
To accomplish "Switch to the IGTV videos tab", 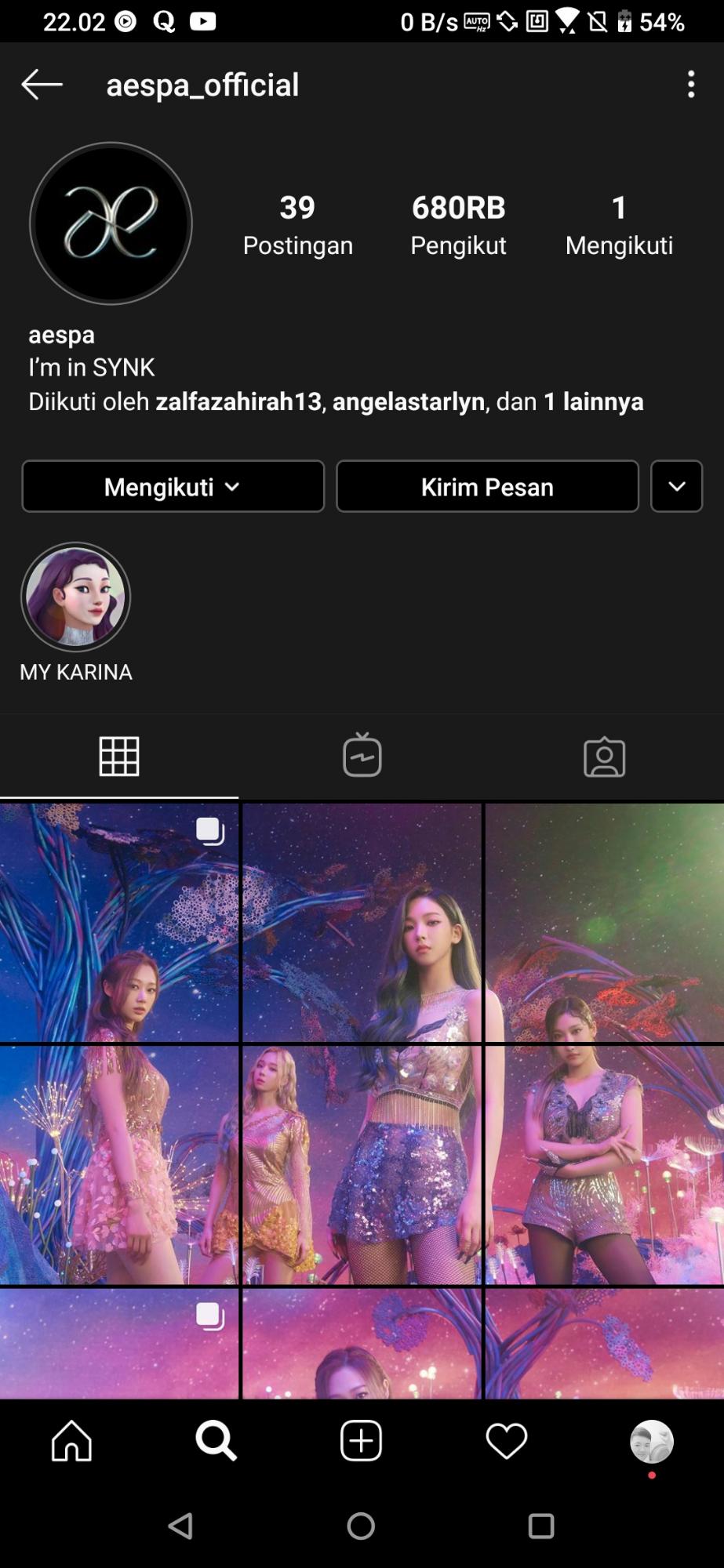I will click(362, 757).
